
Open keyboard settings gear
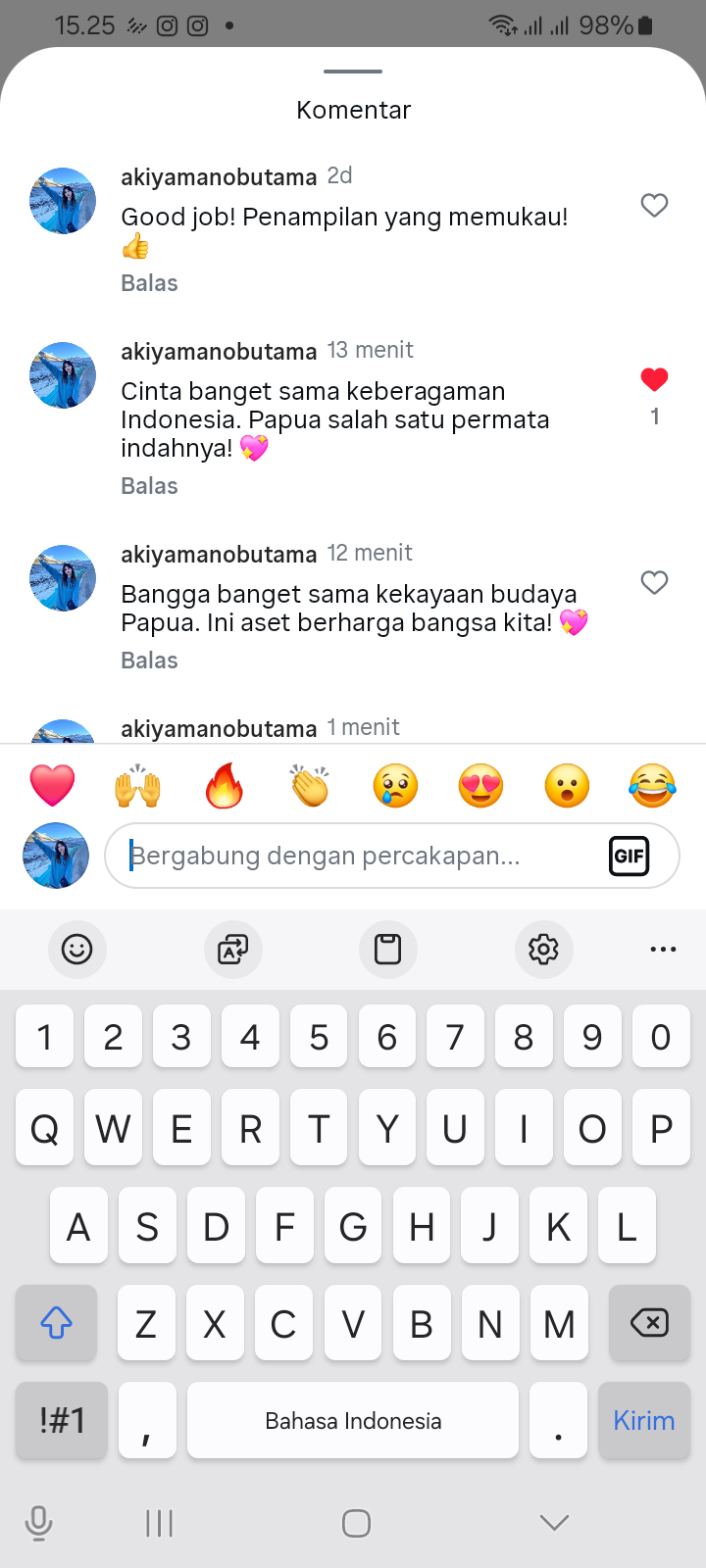click(543, 949)
